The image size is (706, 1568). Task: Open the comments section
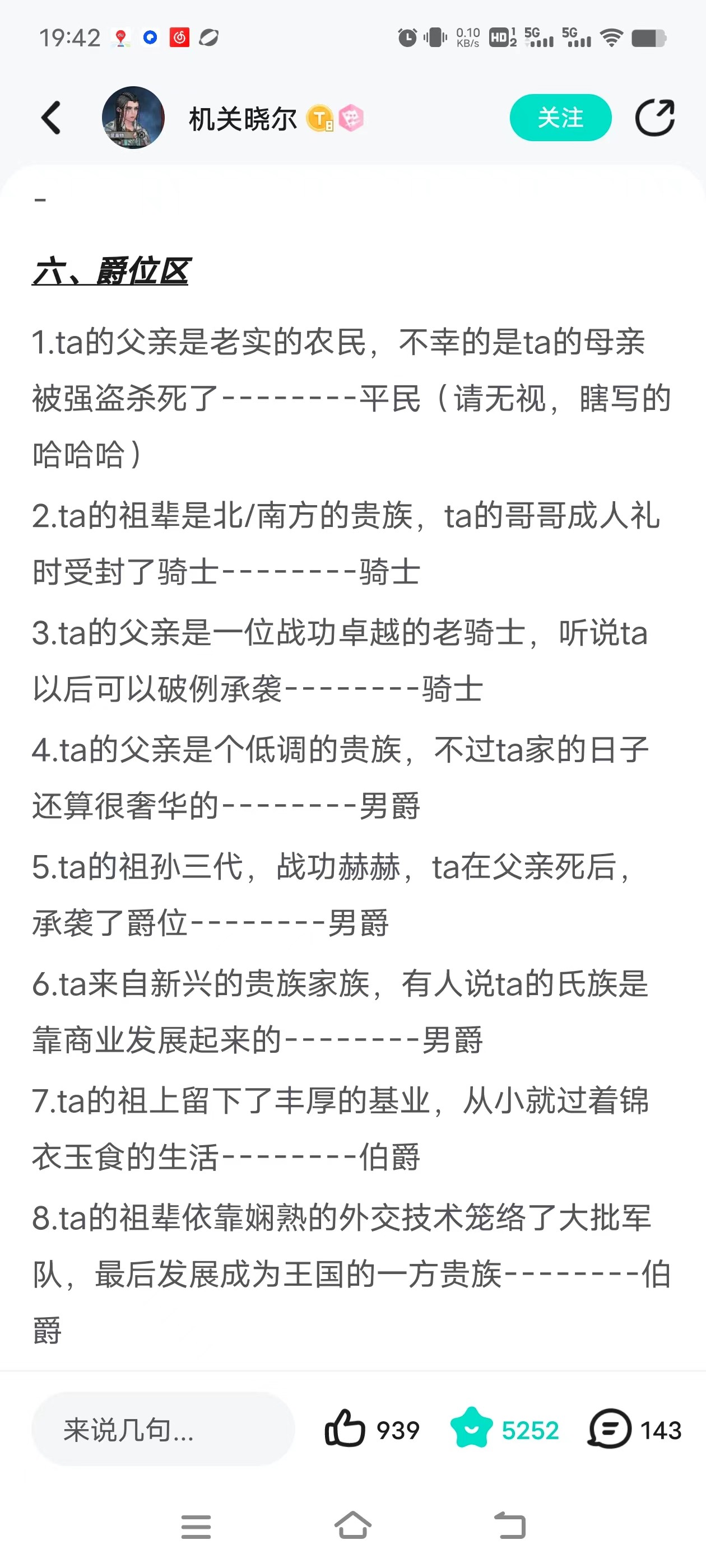tap(610, 1428)
